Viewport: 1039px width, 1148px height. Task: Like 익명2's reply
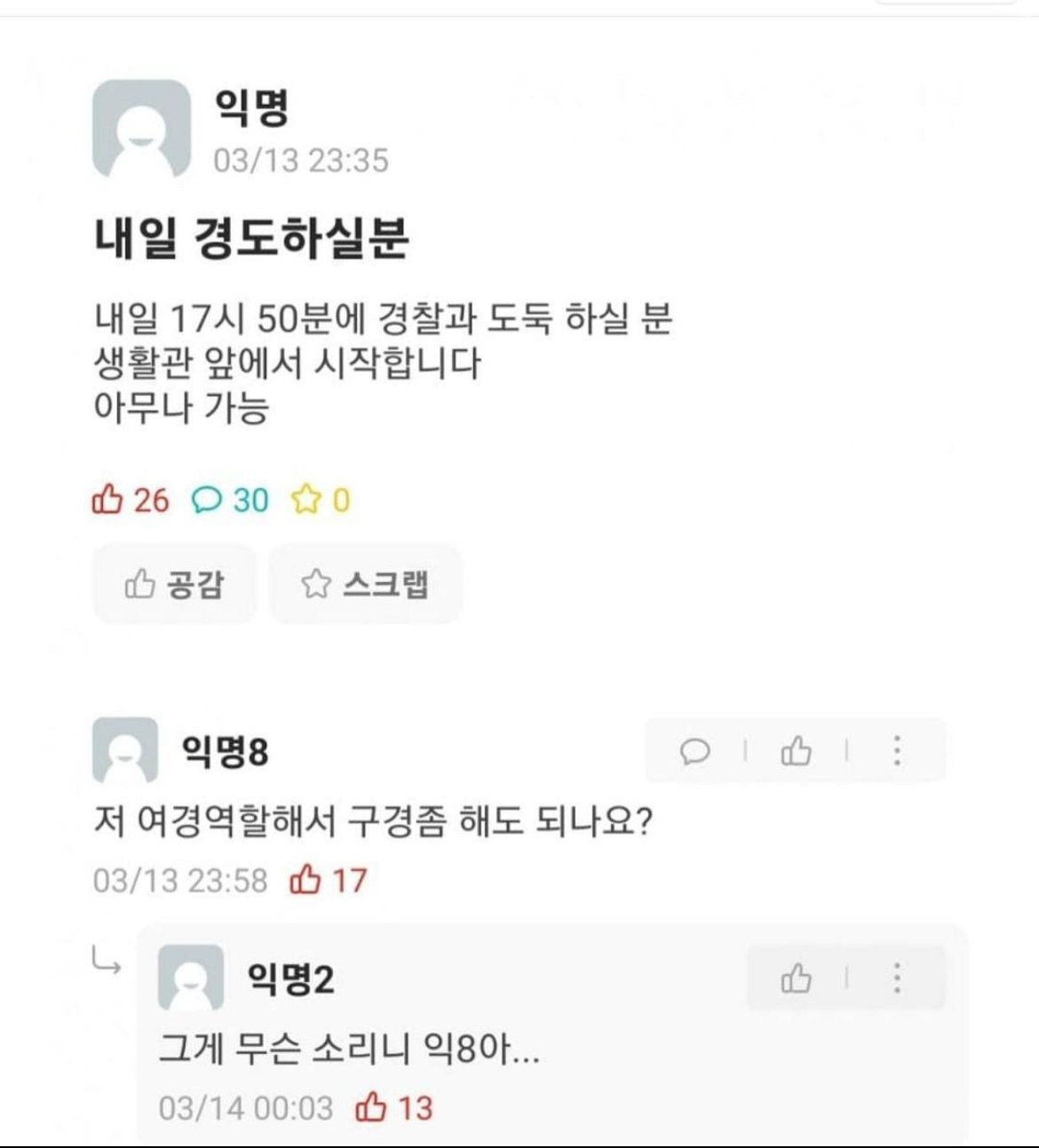coord(796,978)
